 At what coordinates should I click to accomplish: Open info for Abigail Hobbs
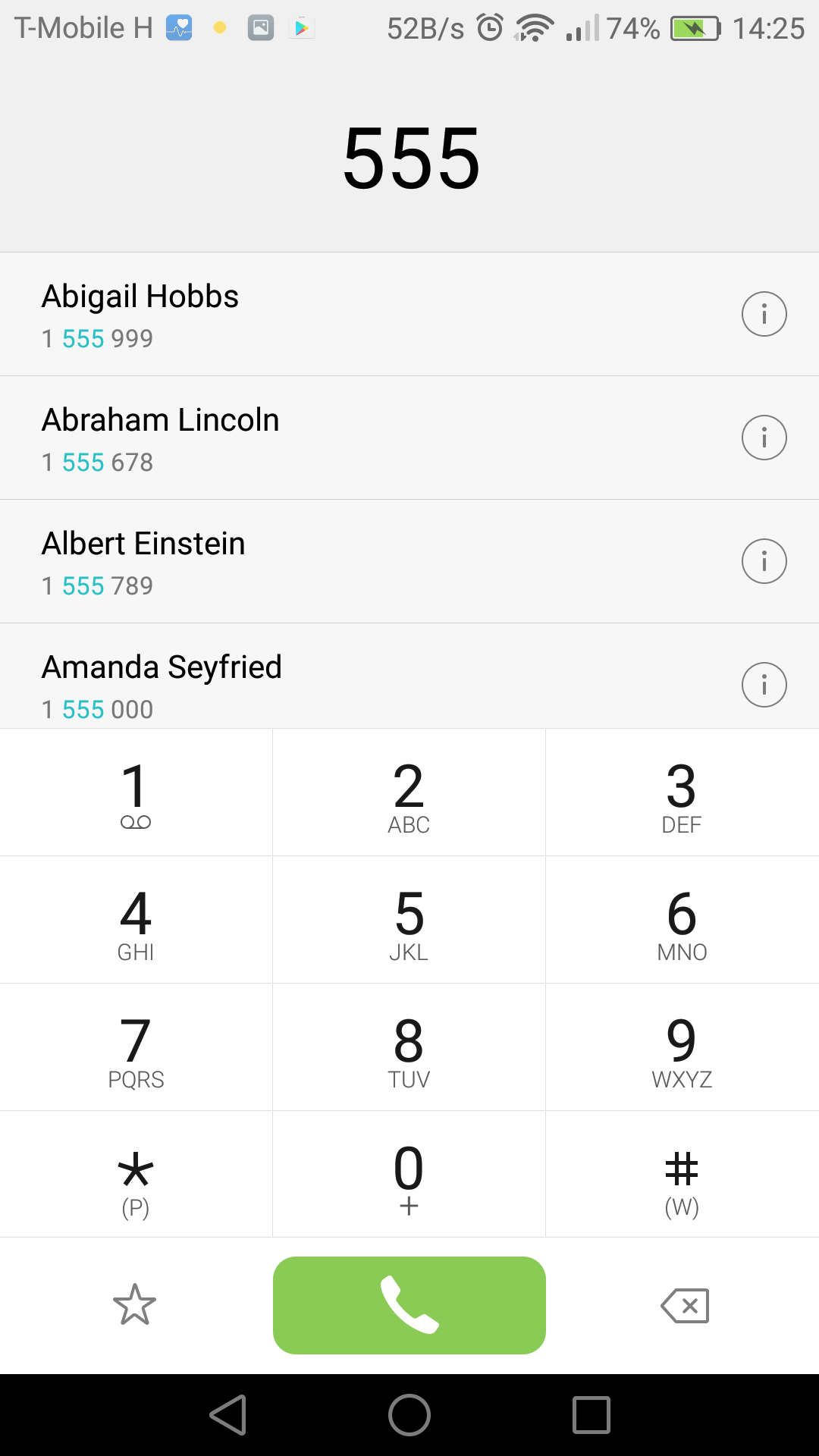[764, 314]
